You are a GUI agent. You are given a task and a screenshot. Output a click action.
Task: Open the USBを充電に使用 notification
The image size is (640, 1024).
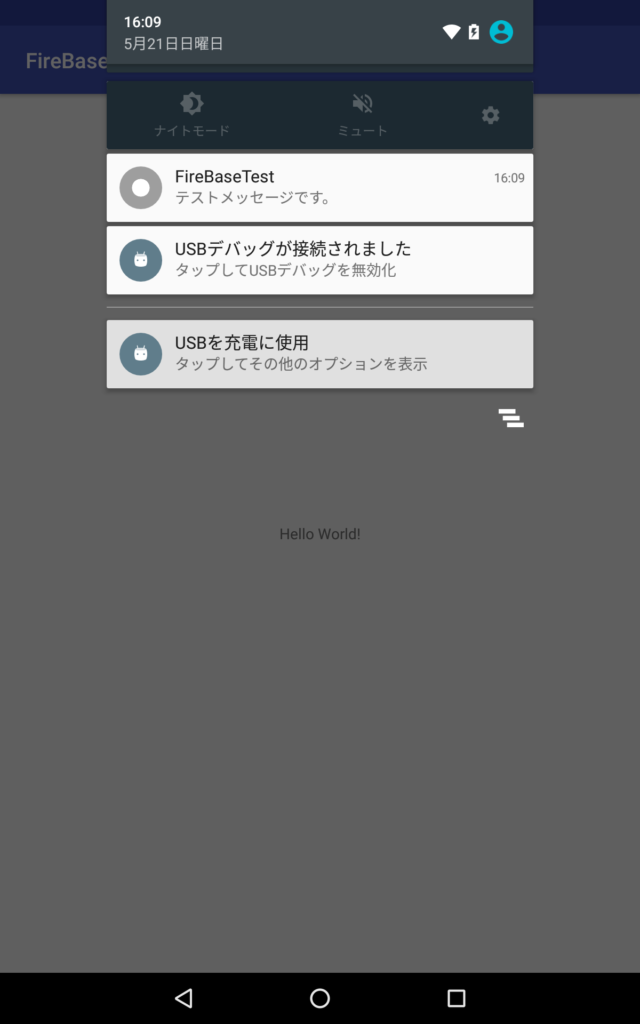[320, 354]
